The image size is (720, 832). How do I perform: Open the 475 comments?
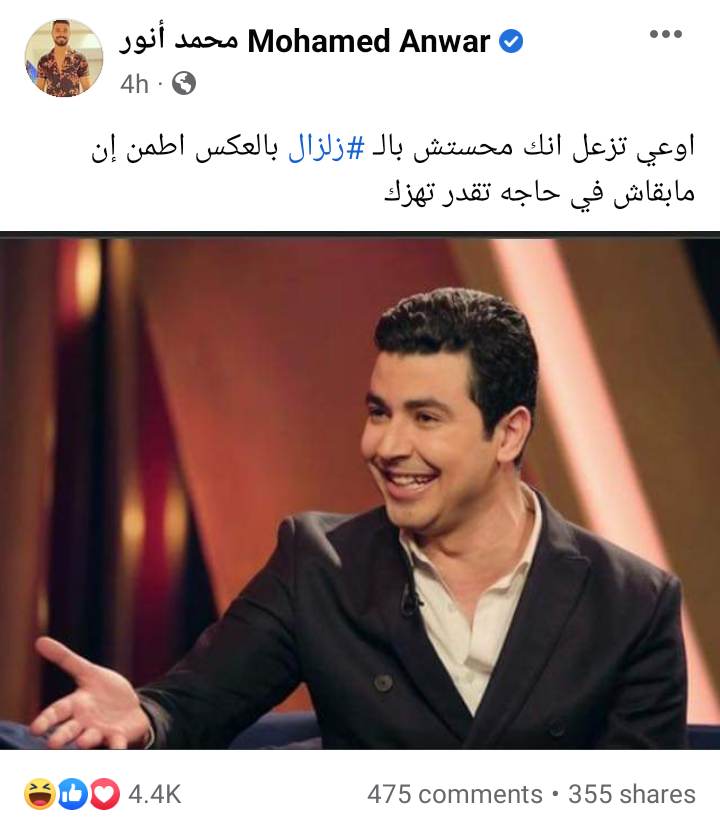454,795
